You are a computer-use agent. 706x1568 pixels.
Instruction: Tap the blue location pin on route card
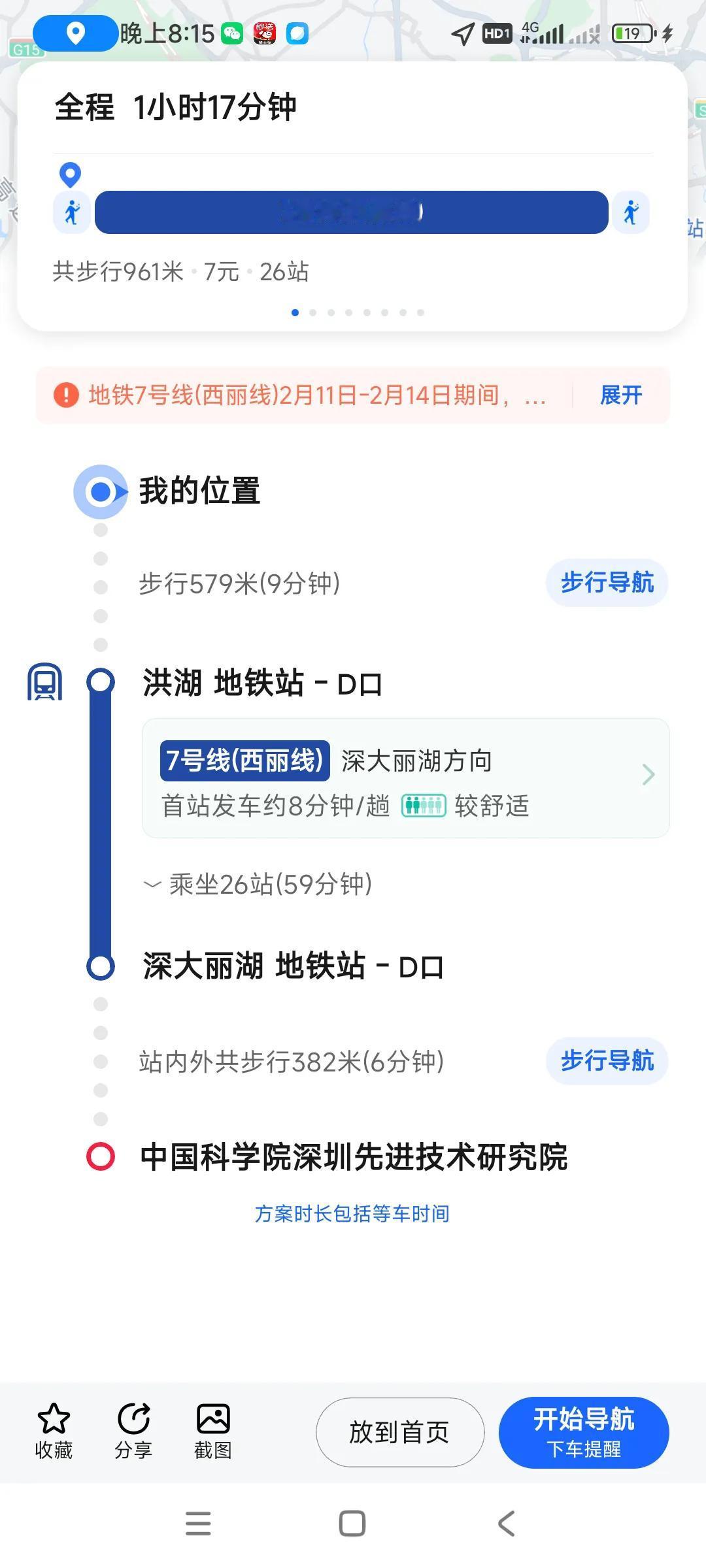(x=70, y=175)
